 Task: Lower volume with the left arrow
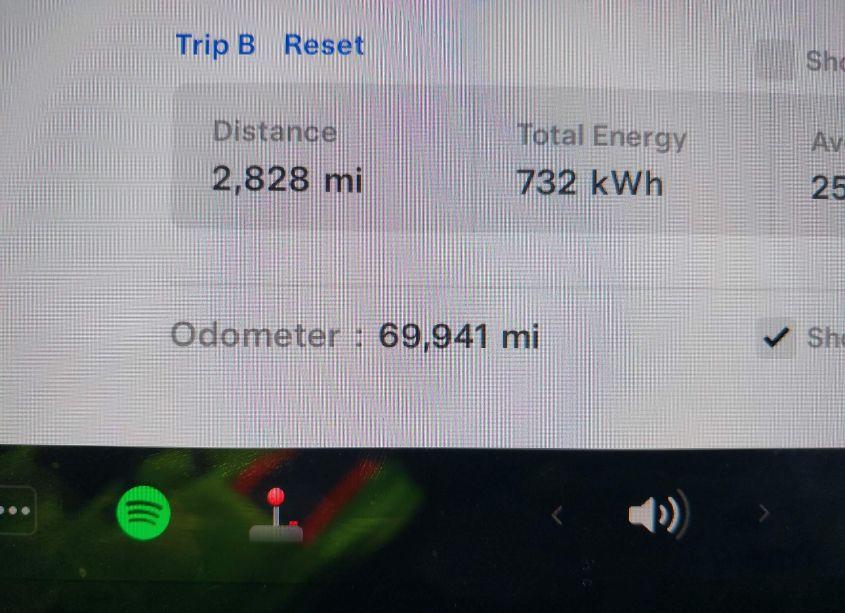pyautogui.click(x=557, y=515)
